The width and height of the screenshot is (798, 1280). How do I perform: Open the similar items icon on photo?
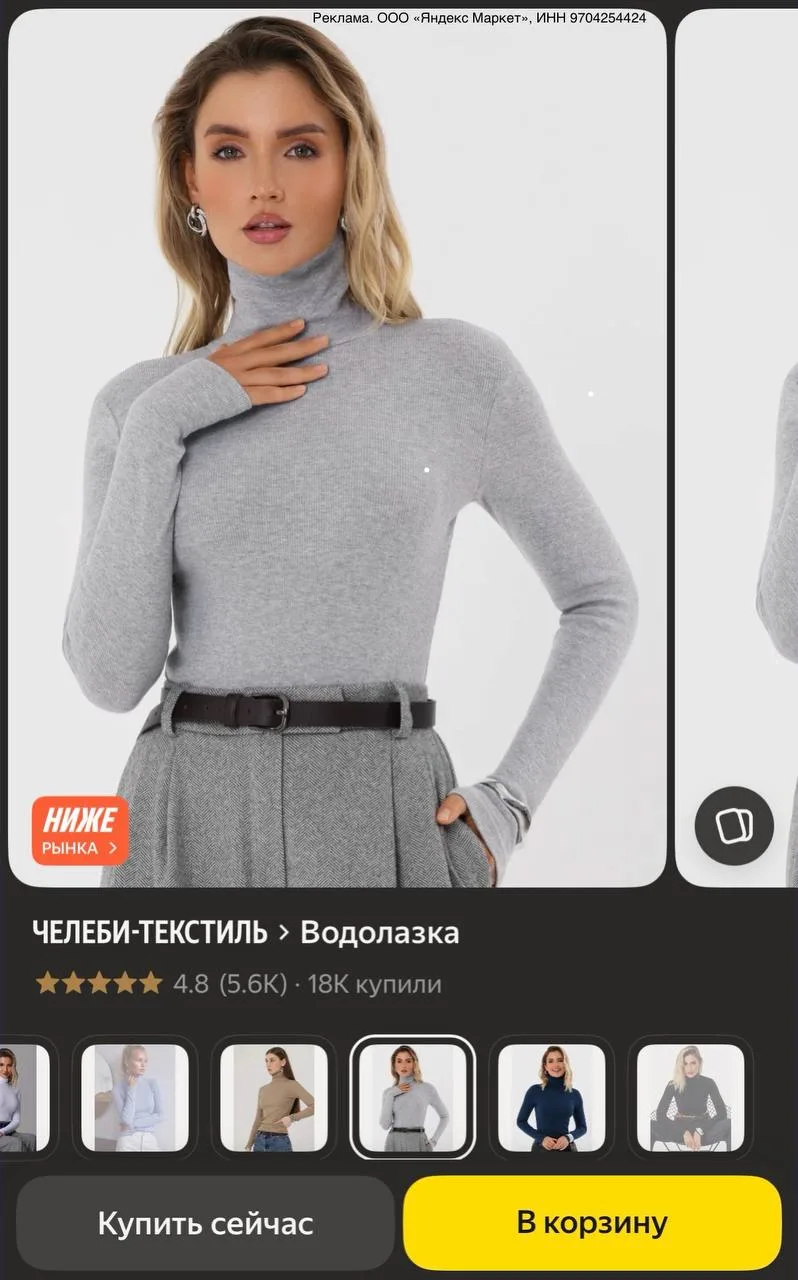[x=734, y=826]
